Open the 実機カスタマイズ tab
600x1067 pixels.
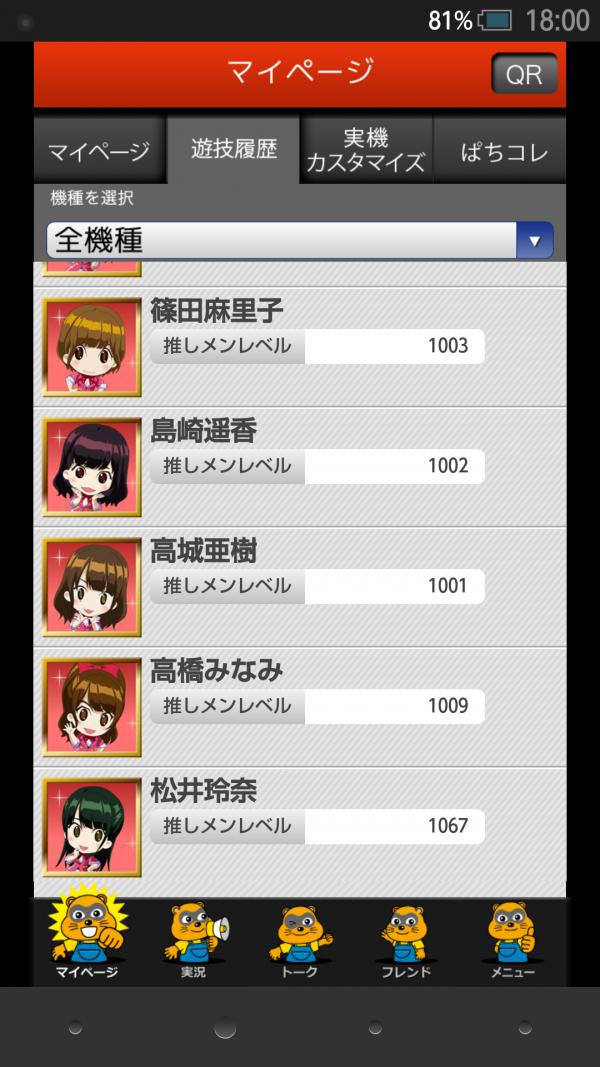click(366, 150)
